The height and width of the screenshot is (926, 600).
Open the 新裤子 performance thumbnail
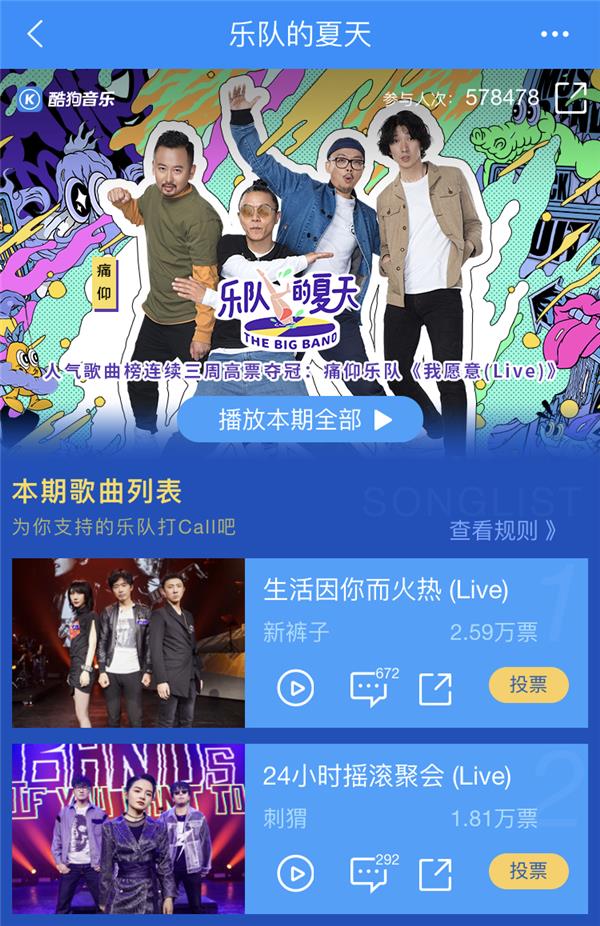pos(128,642)
